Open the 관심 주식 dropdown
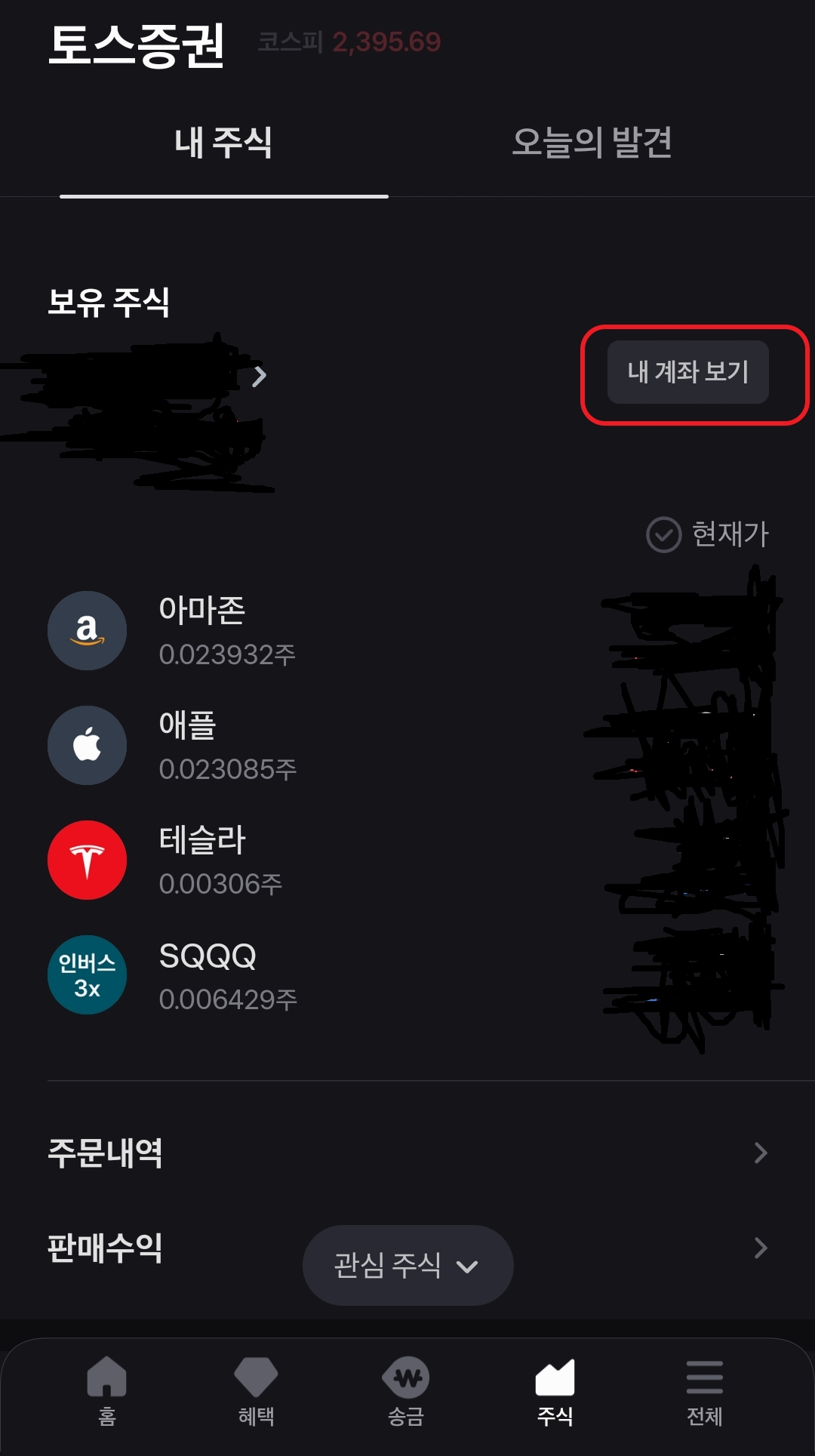 [407, 1265]
